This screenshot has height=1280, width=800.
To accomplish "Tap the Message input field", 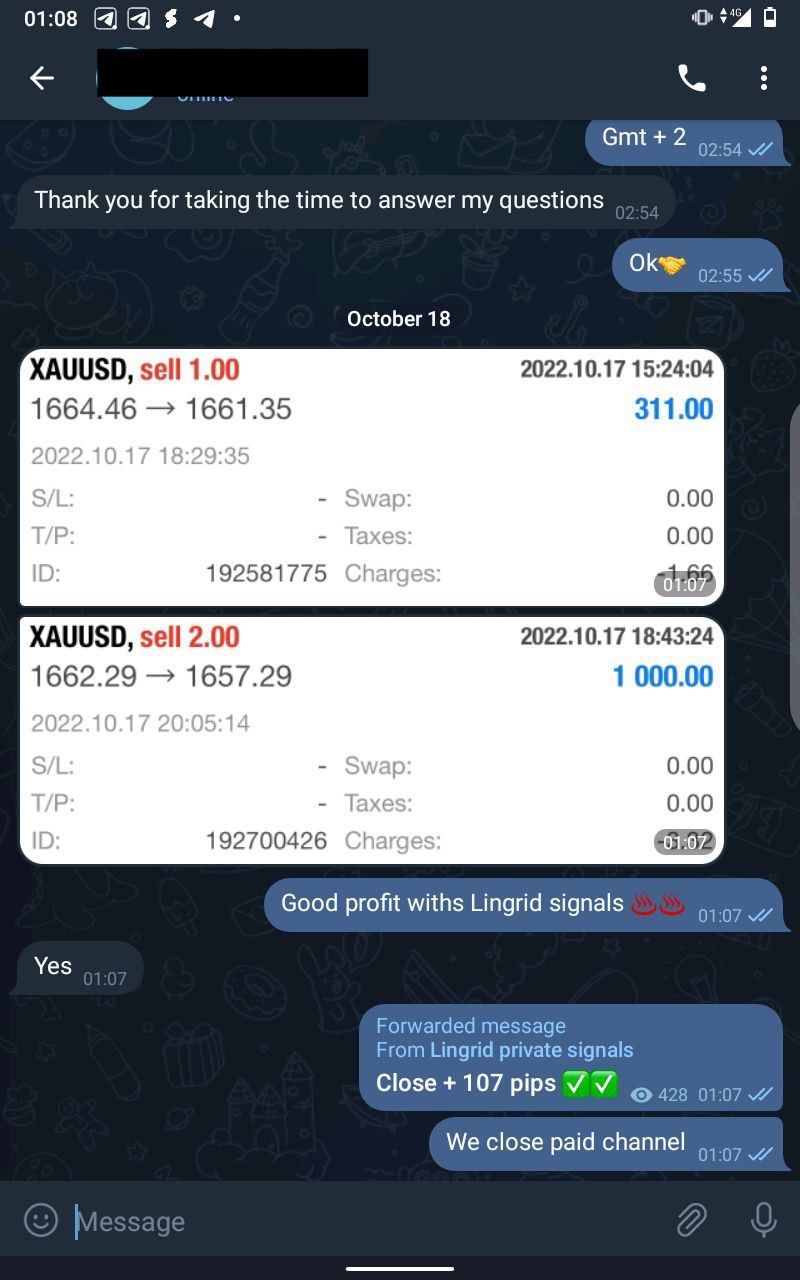I will click(370, 1221).
